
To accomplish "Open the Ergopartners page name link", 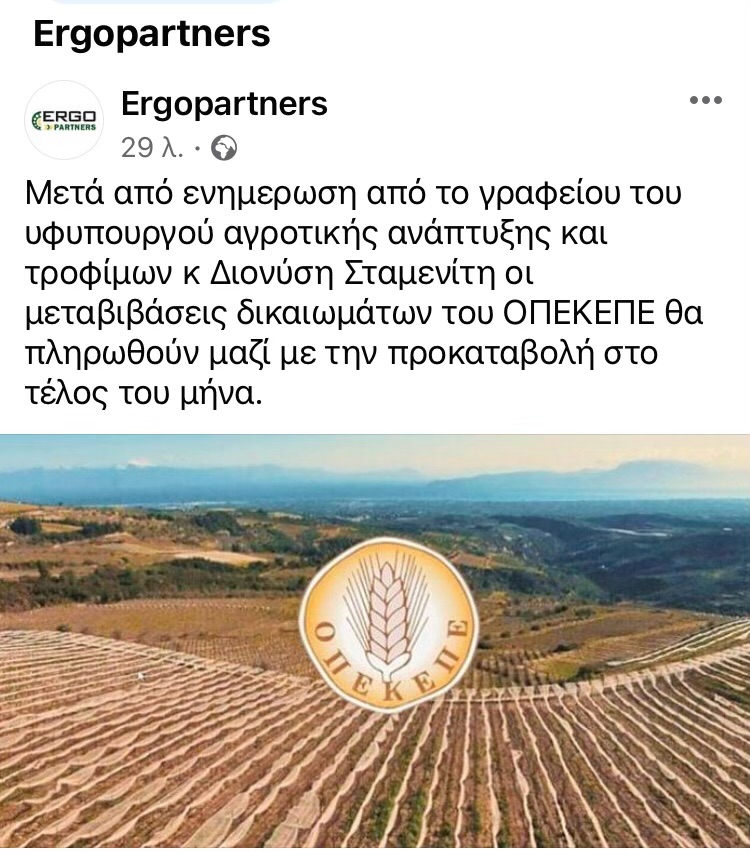I will 224,103.
